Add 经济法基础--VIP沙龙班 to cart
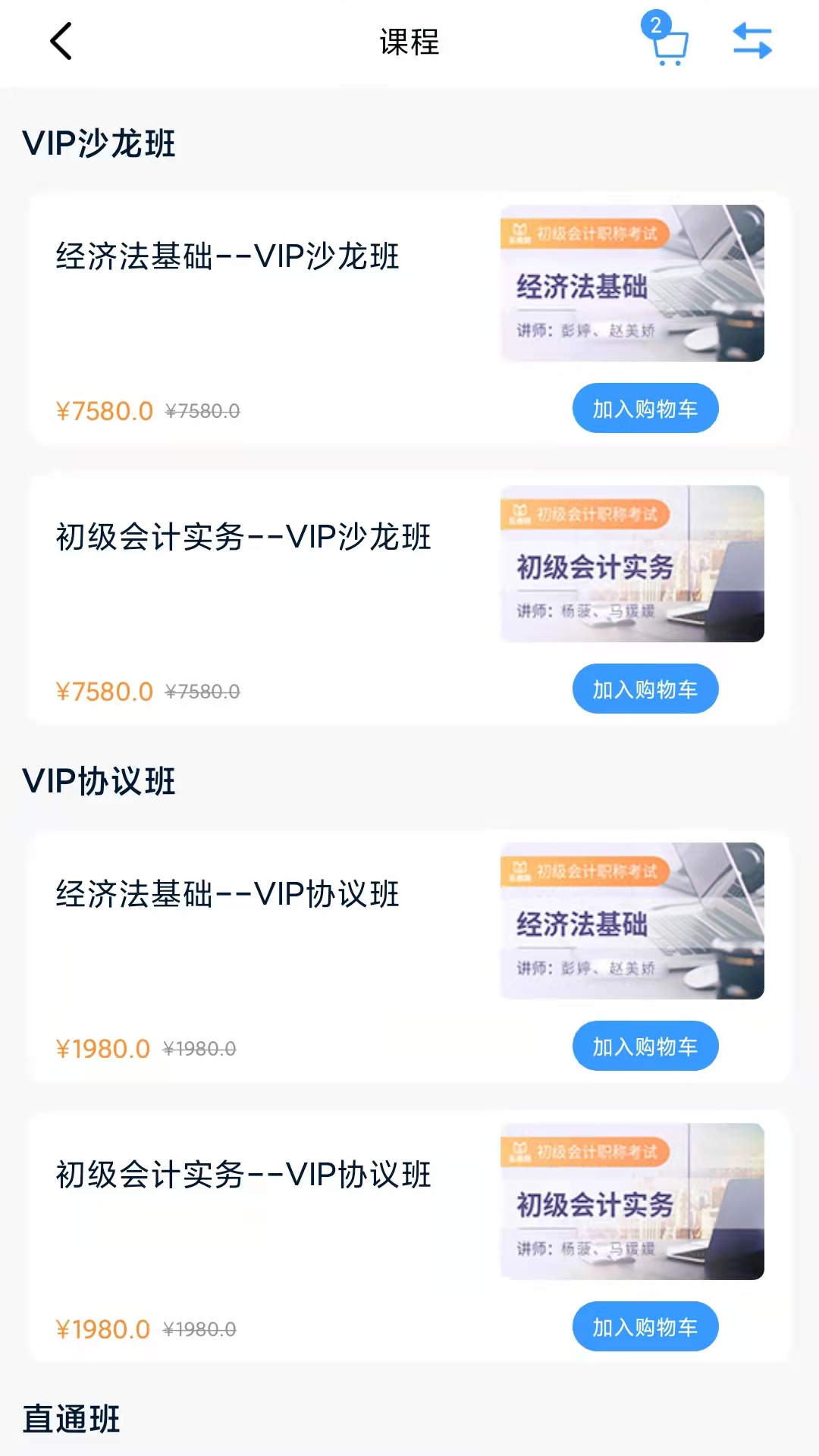The height and width of the screenshot is (1456, 819). [x=645, y=409]
